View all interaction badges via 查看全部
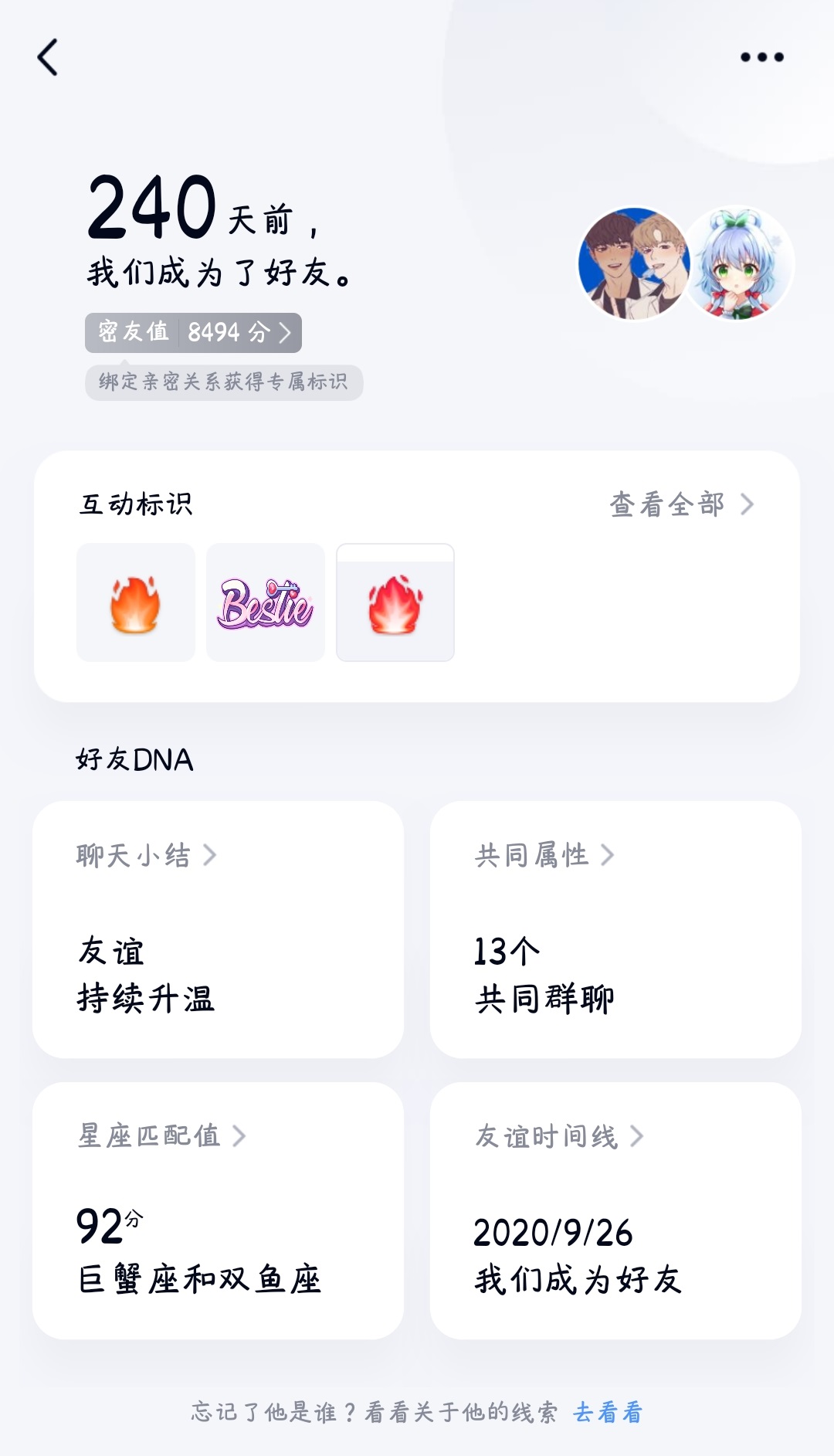The image size is (834, 1456). pyautogui.click(x=681, y=504)
